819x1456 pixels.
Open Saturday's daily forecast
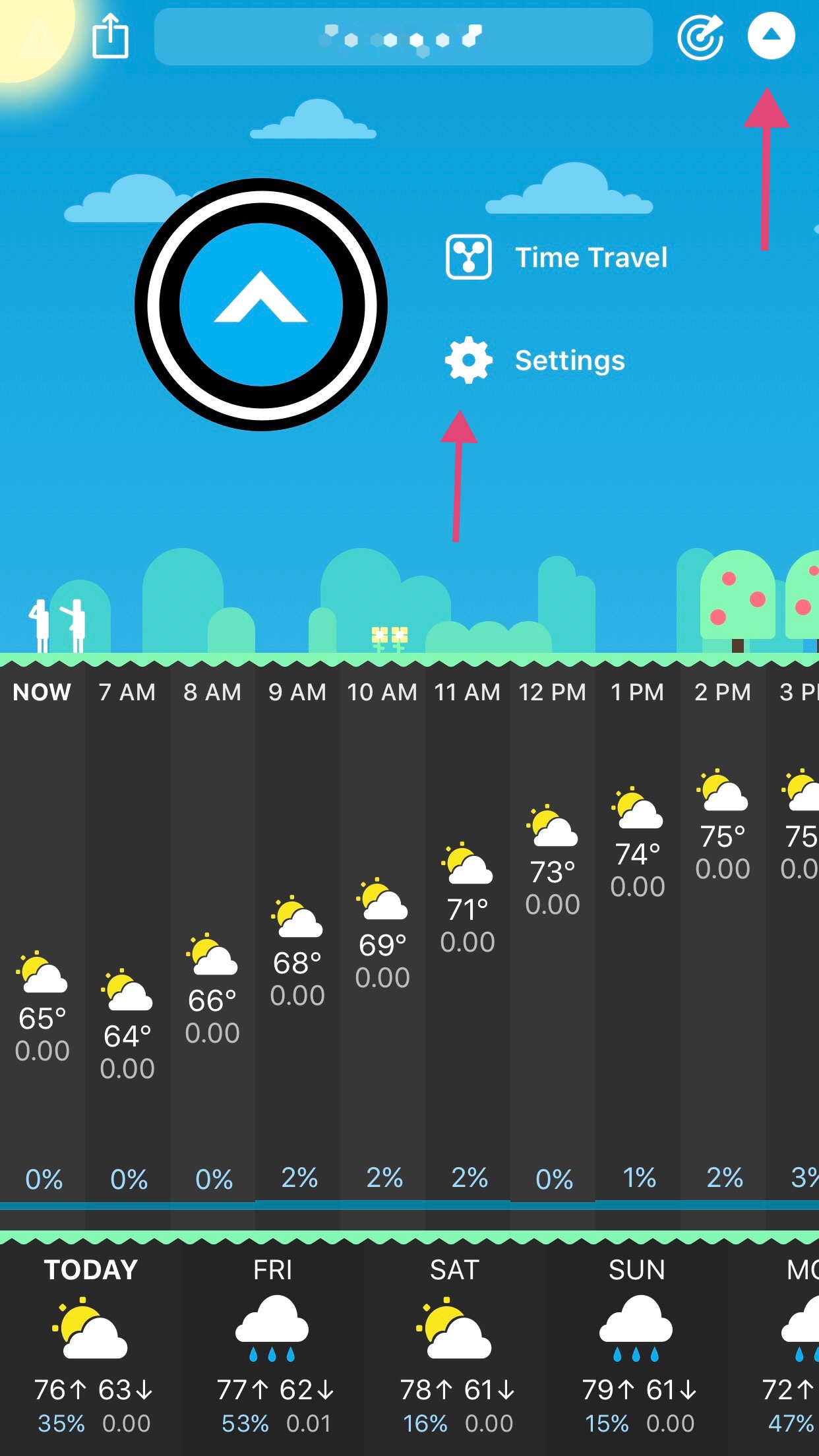[454, 1345]
